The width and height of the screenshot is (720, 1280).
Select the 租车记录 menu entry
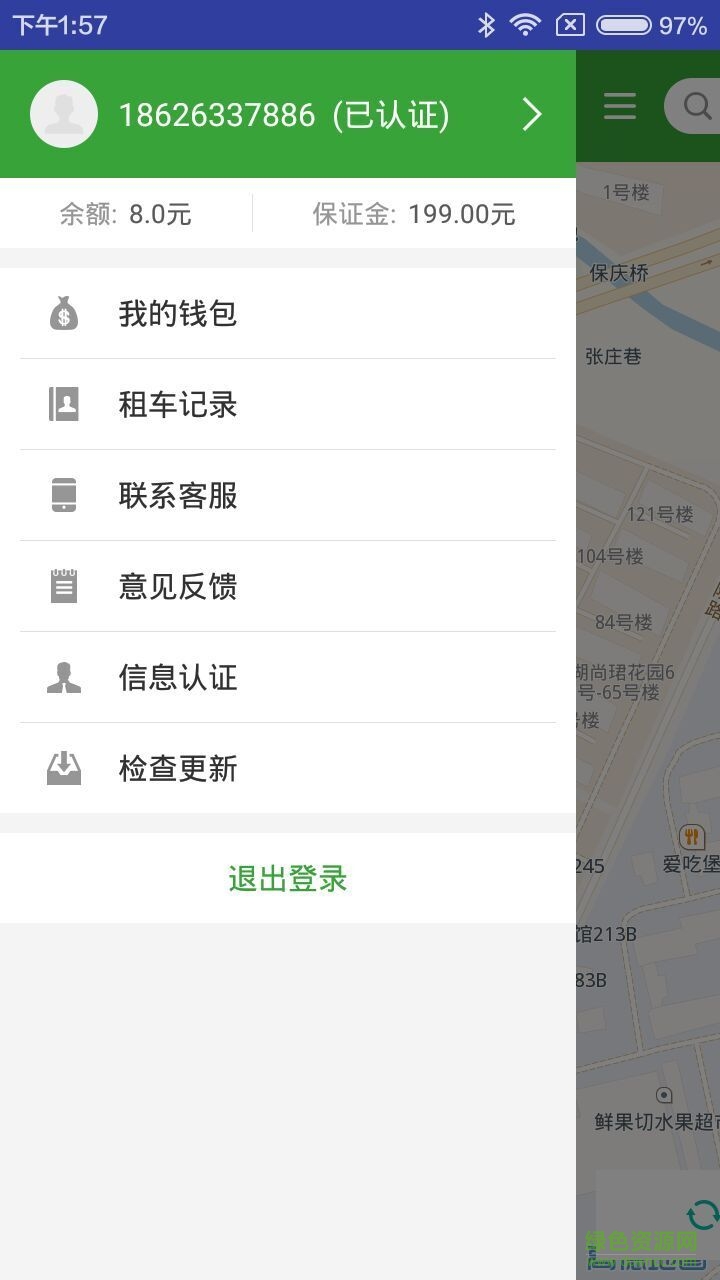[177, 404]
